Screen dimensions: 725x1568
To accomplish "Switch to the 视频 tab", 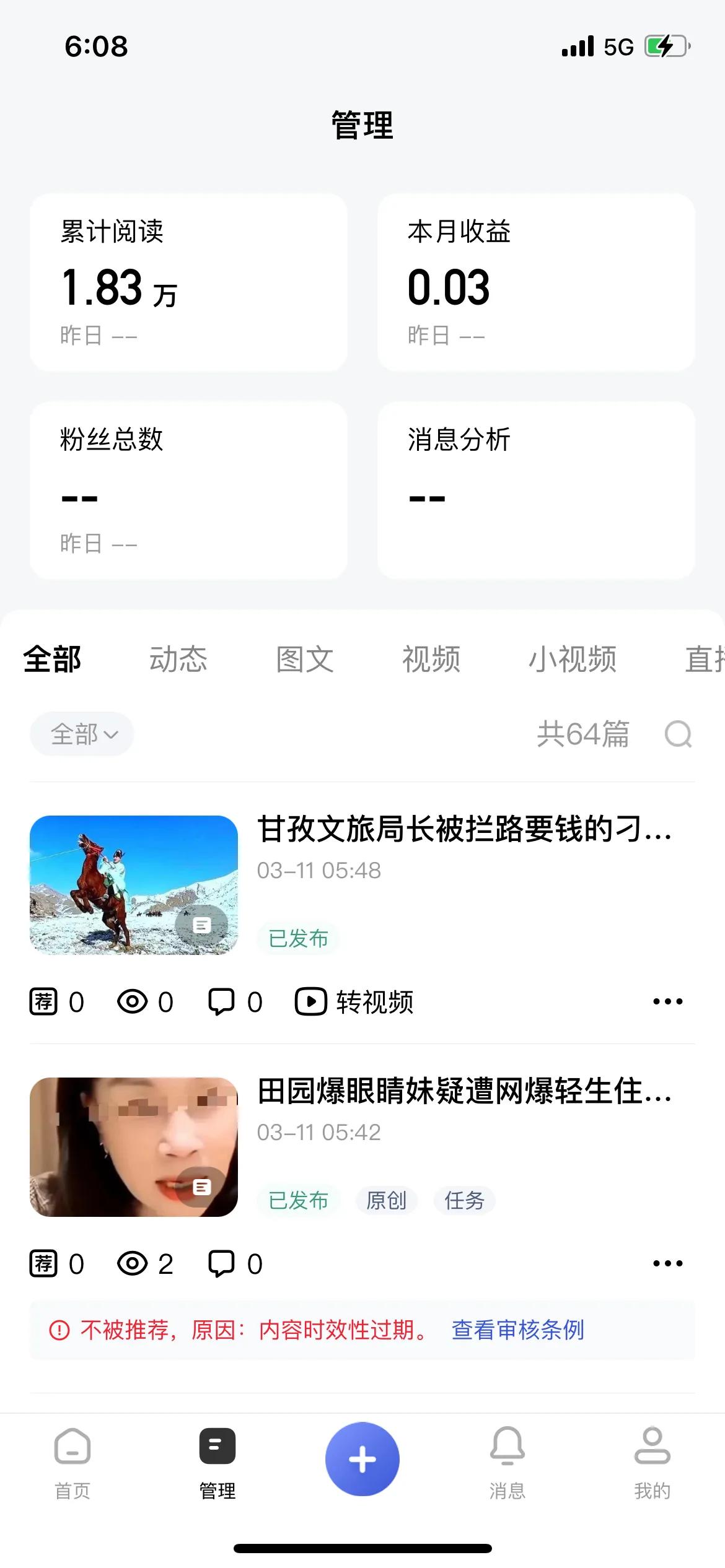I will [x=432, y=659].
